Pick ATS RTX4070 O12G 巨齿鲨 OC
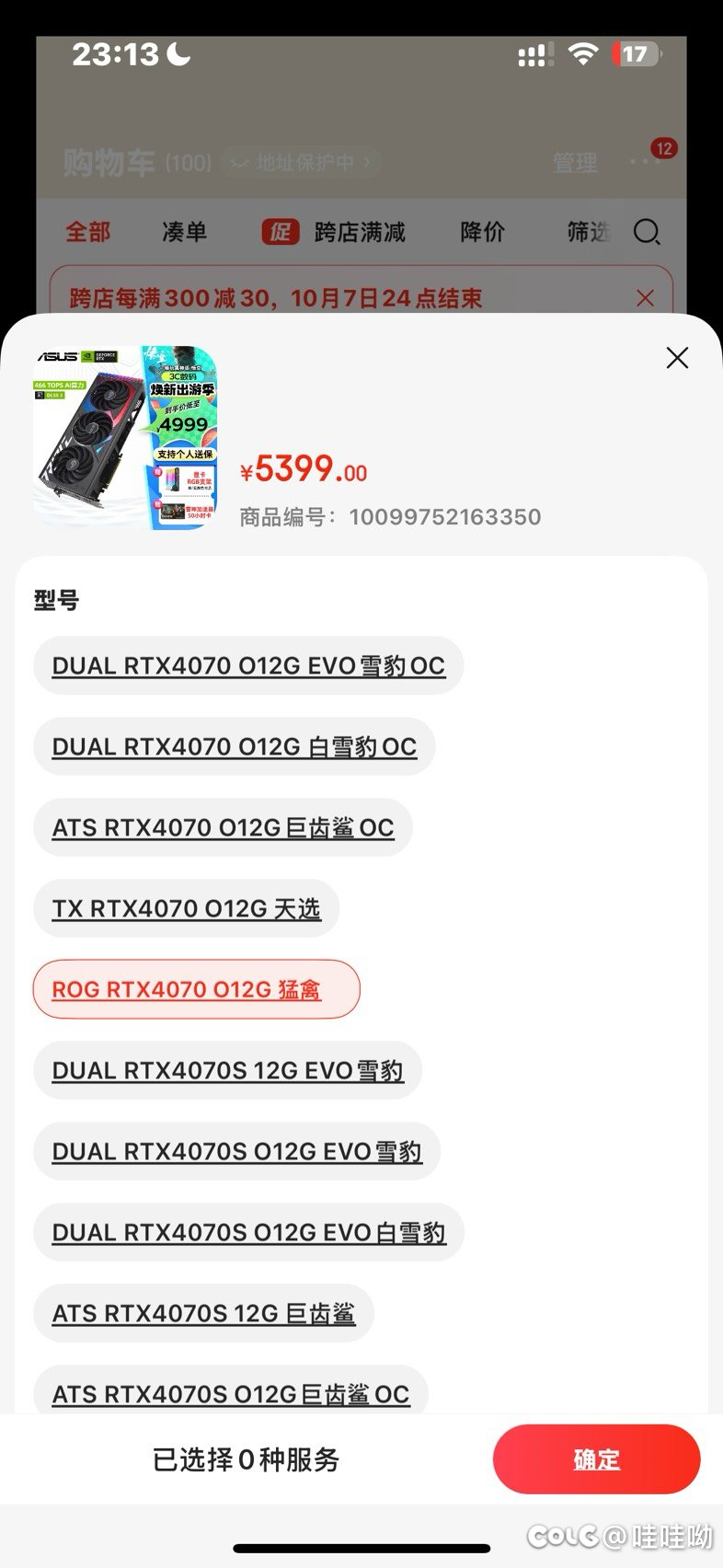This screenshot has width=723, height=1568. click(x=223, y=827)
